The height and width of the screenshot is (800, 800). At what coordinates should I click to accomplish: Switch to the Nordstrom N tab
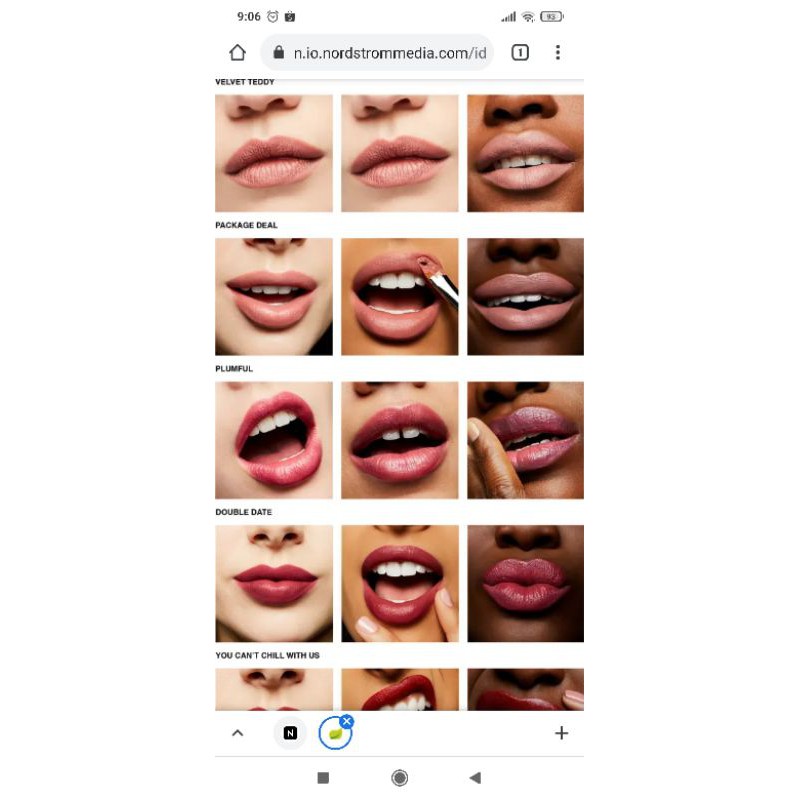290,733
